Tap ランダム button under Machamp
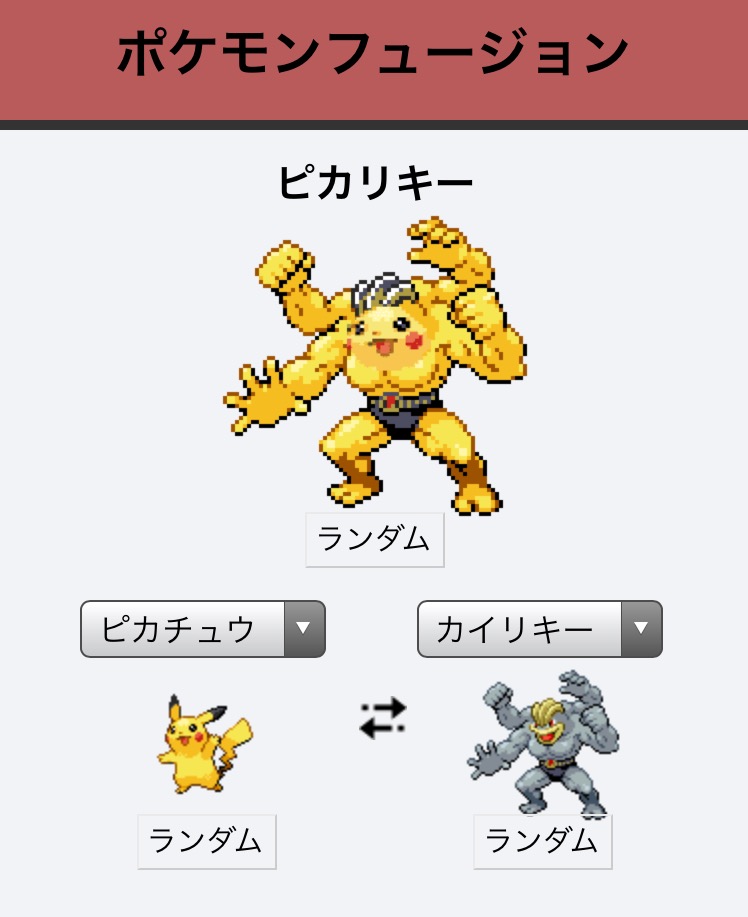The image size is (748, 917). coord(542,841)
